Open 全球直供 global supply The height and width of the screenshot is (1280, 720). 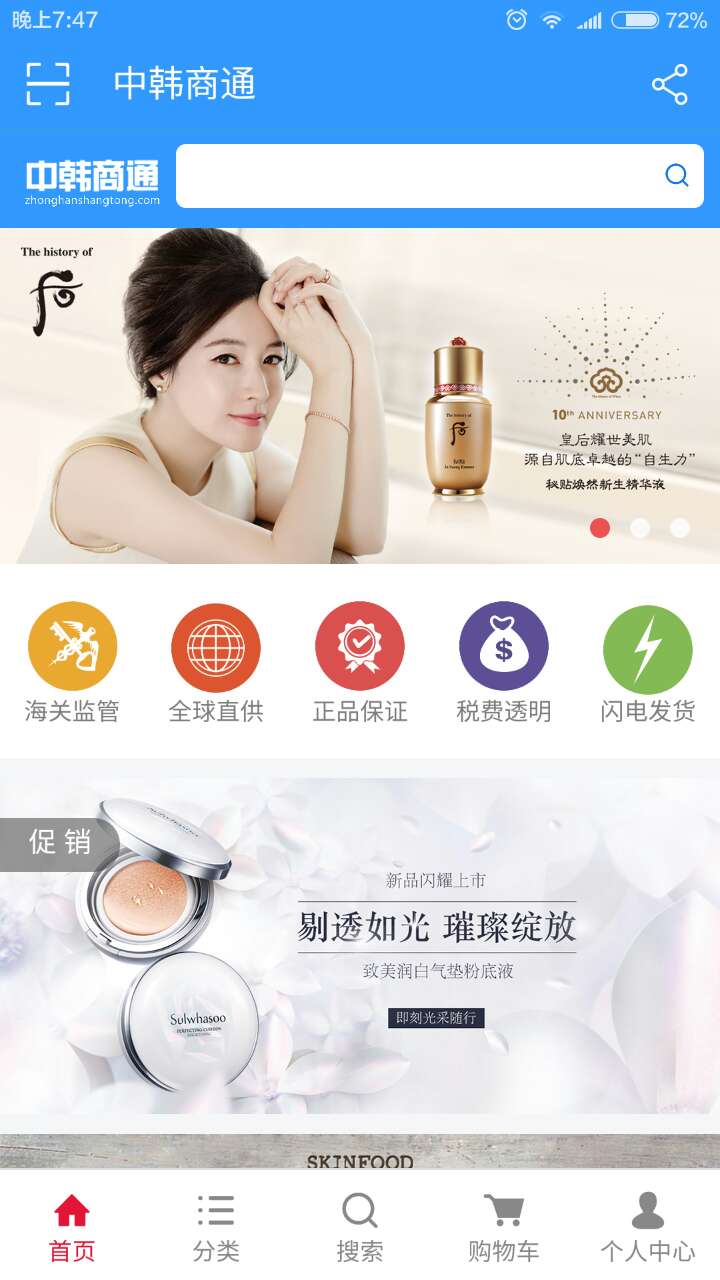(x=216, y=662)
